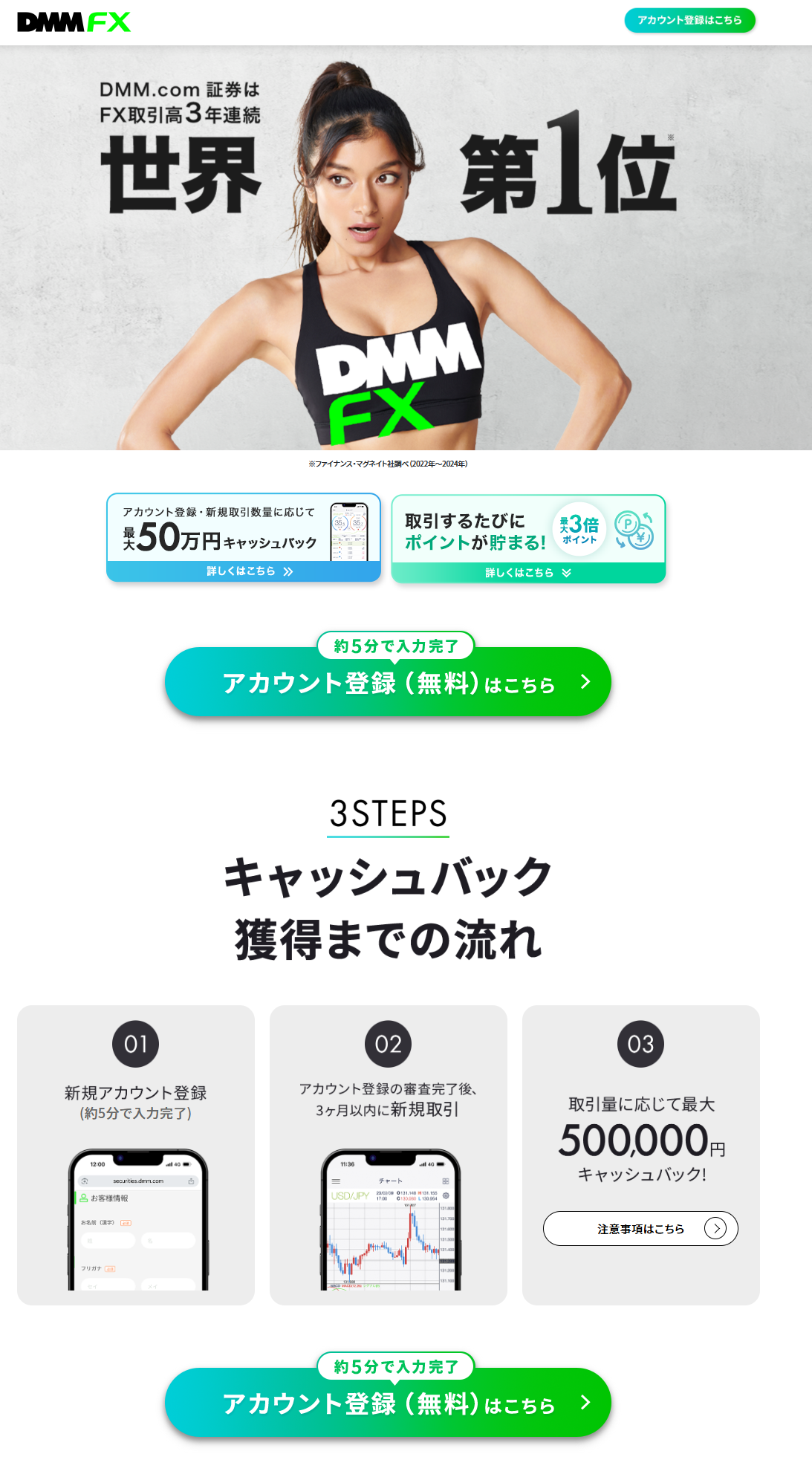Image resolution: width=812 pixels, height=1480 pixels.
Task: Open 注意事項はこちら in step 03
Action: (x=640, y=1229)
